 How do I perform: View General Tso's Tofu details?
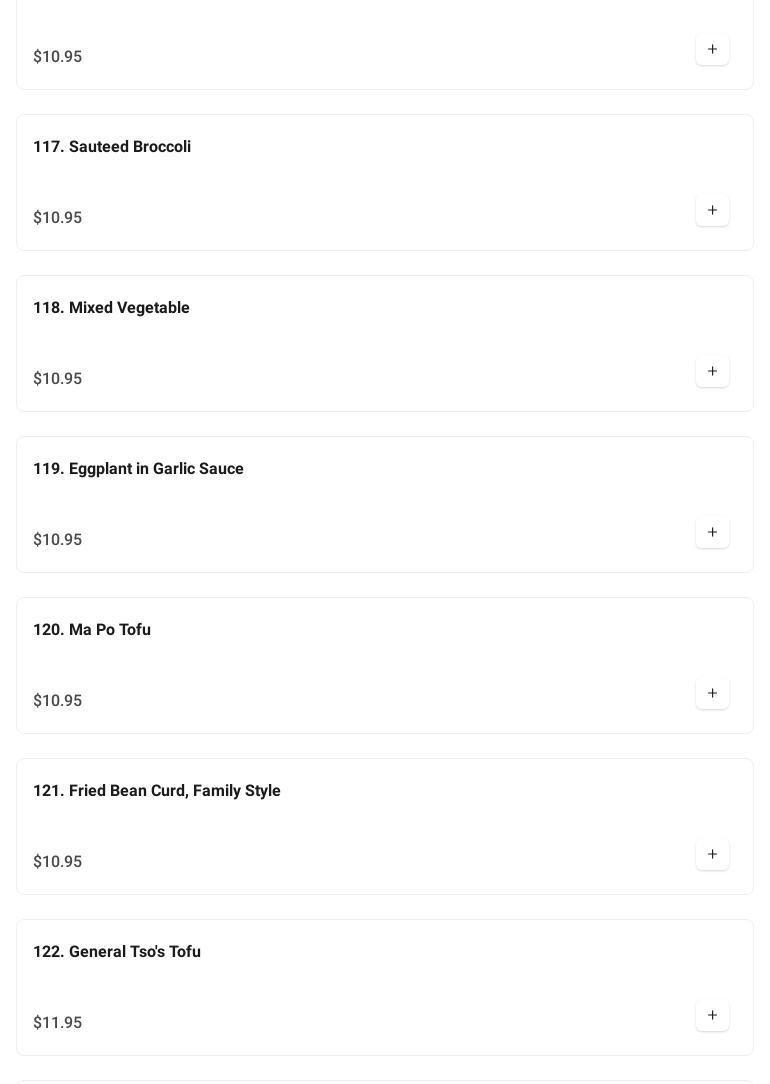(117, 952)
